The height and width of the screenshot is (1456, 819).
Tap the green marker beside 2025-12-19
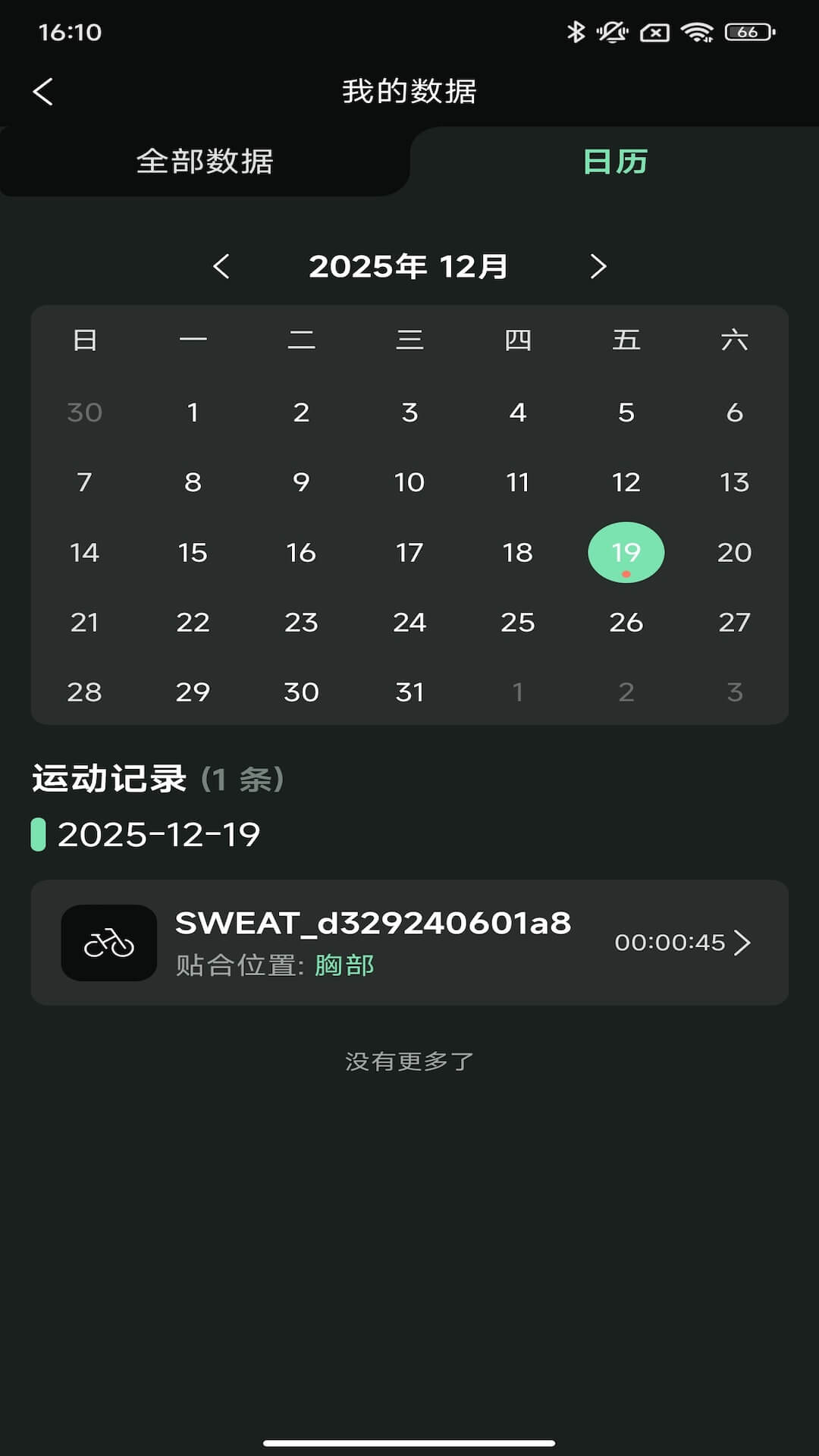[x=39, y=833]
